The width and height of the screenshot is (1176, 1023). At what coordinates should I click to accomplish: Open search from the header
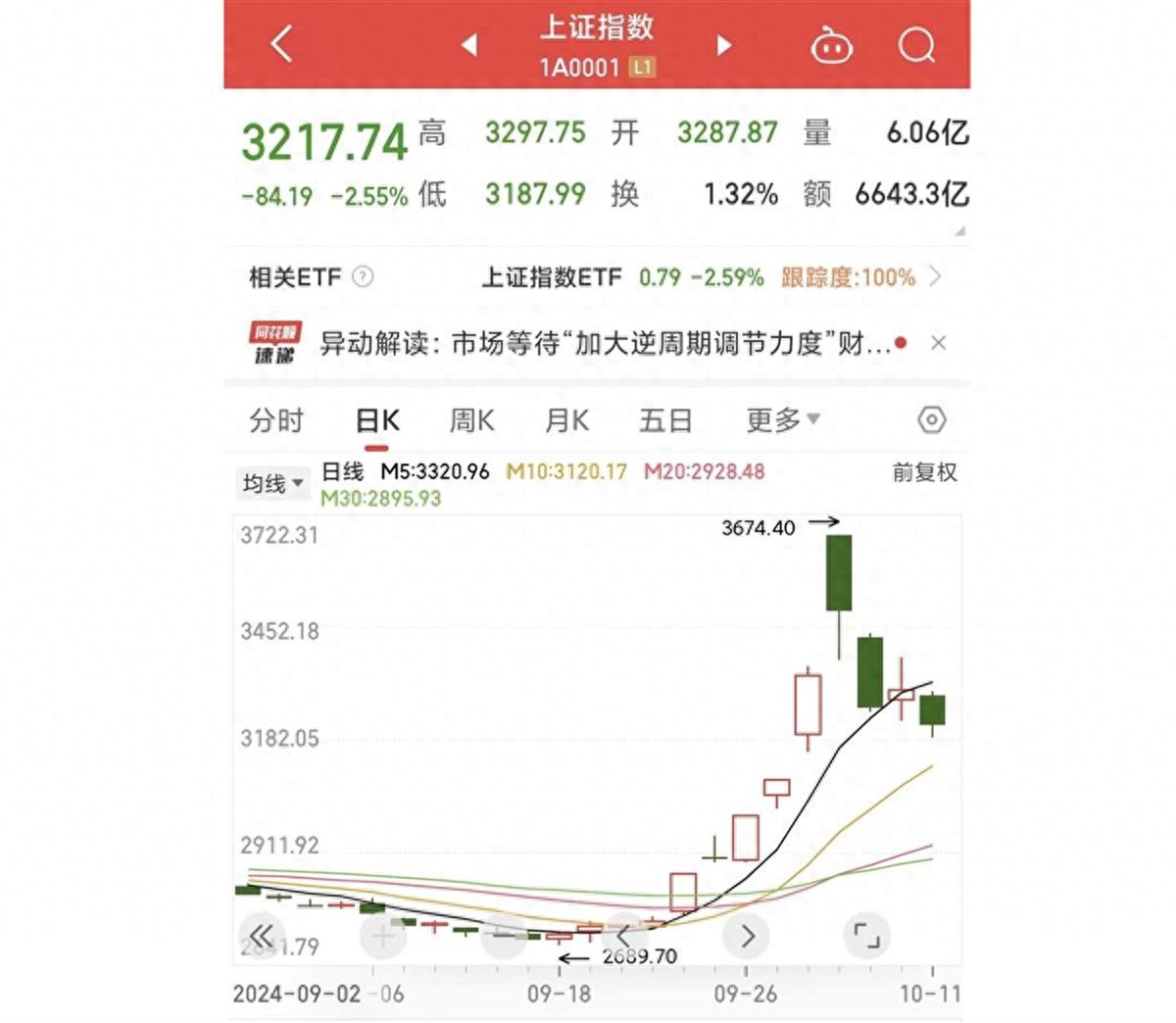[916, 45]
